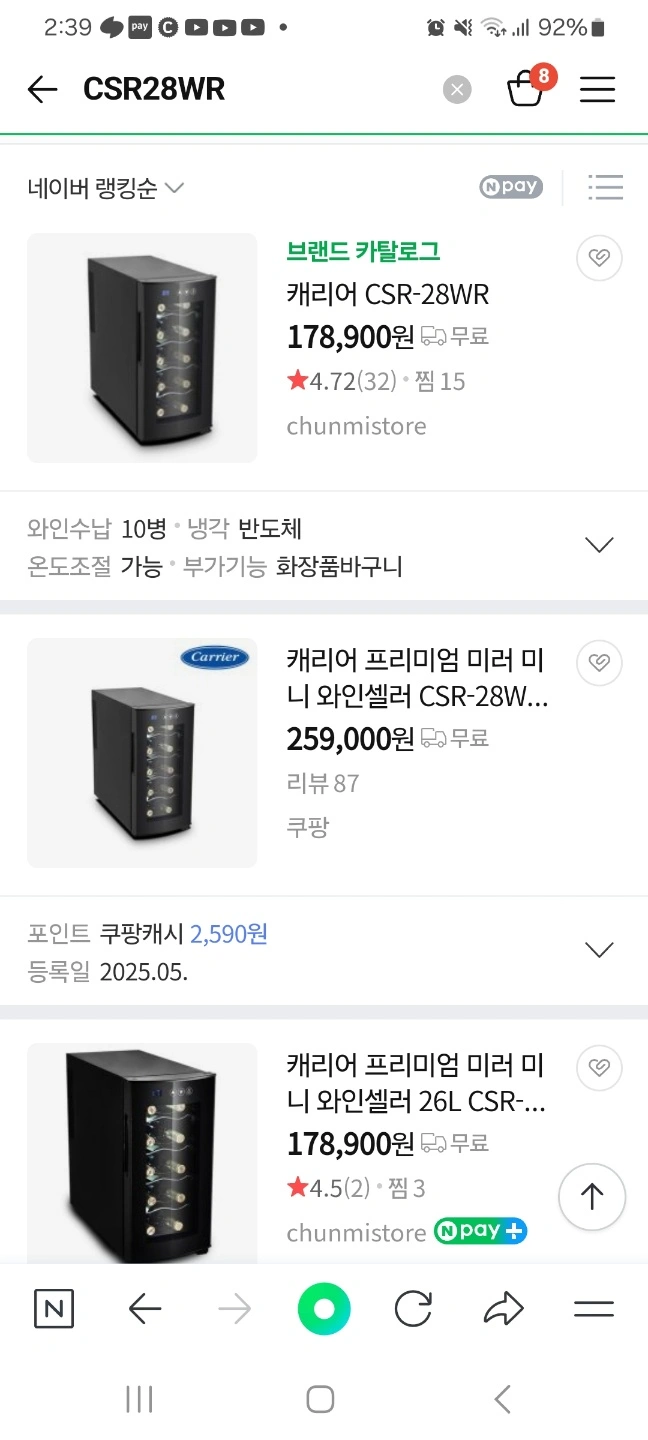Open the 캐리어 CSR-28WR catalog product

388,294
